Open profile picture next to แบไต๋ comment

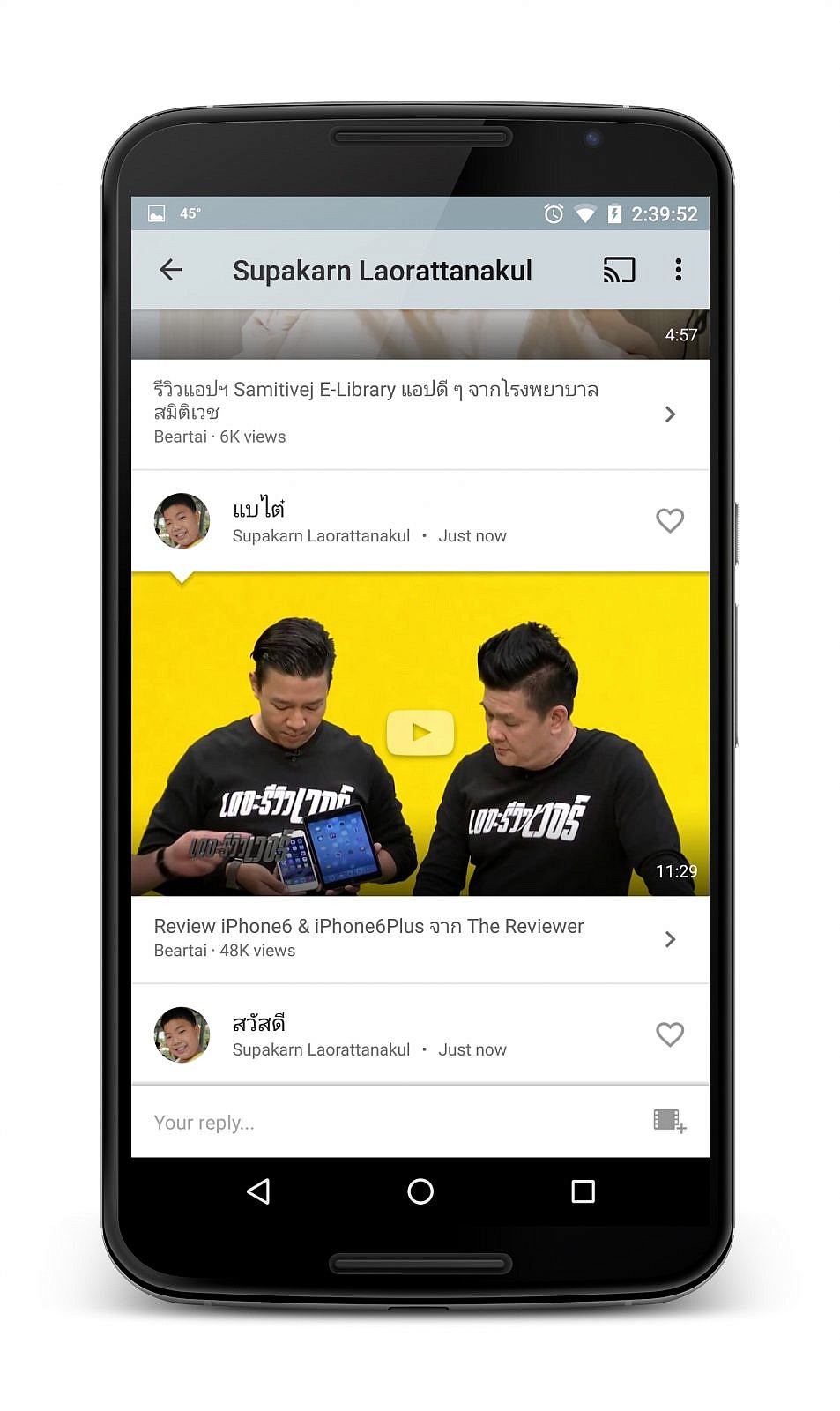[182, 520]
